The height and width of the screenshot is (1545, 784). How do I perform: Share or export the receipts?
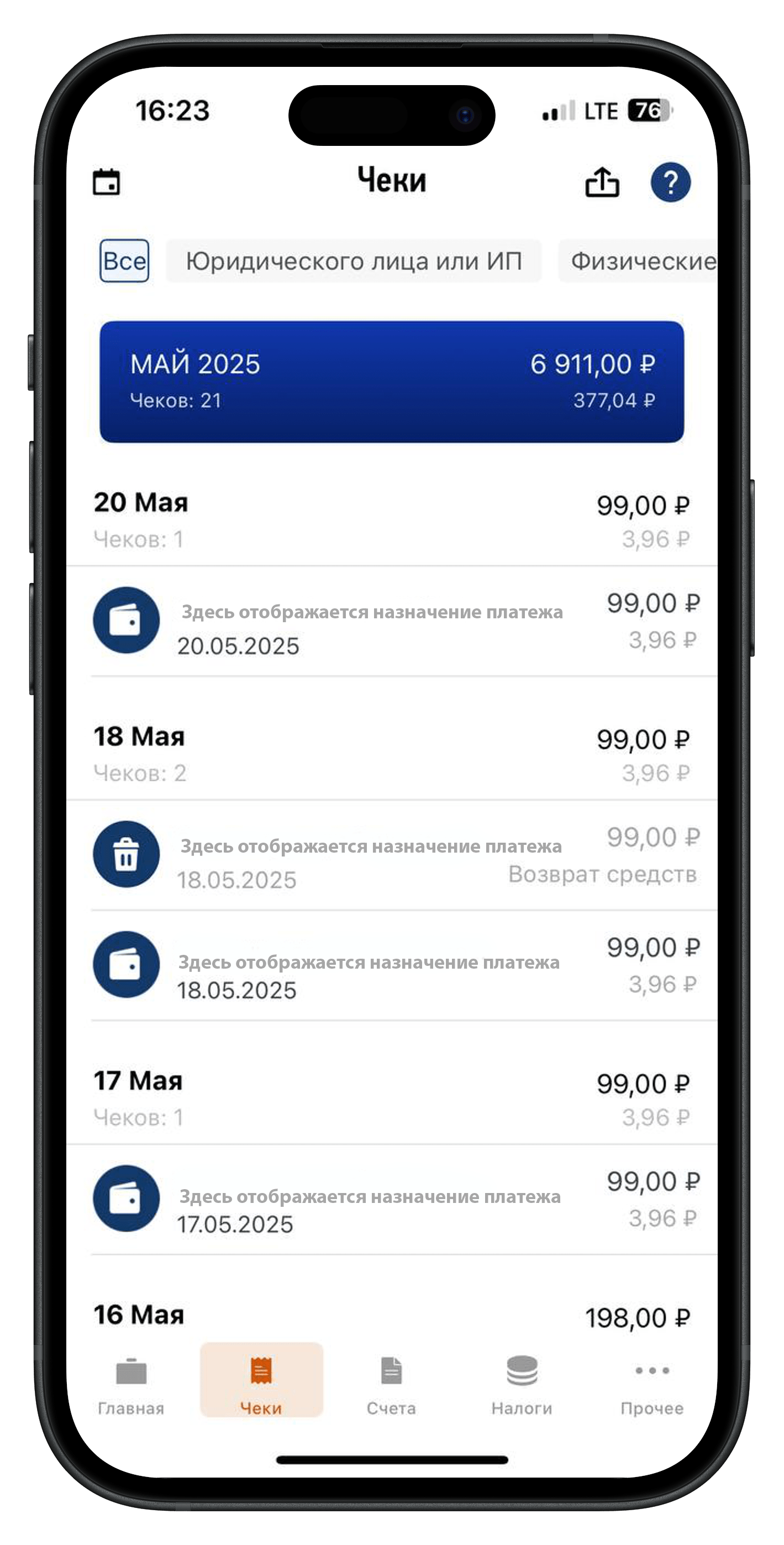pyautogui.click(x=602, y=182)
